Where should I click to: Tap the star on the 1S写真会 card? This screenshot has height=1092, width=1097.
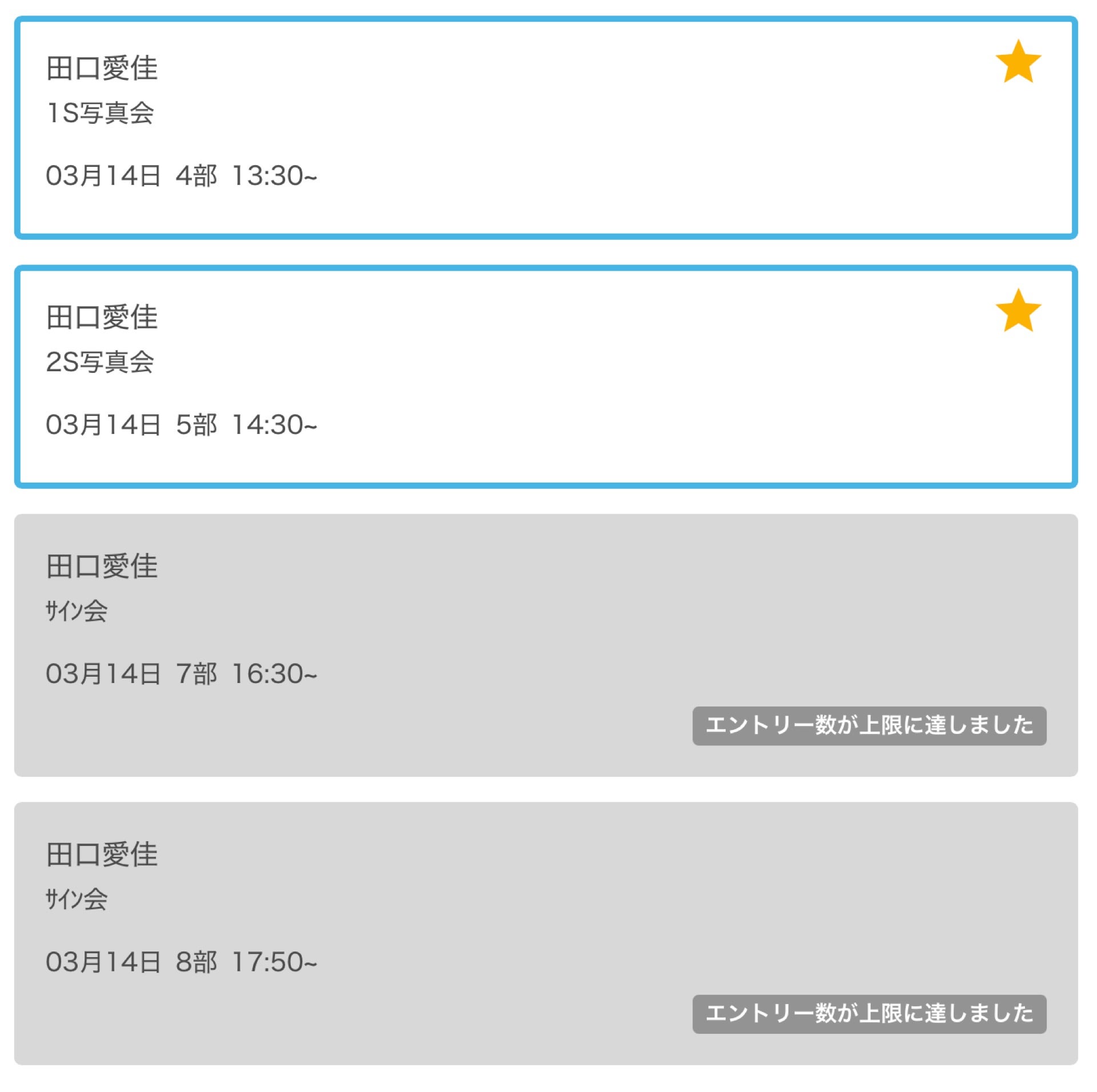(x=1018, y=62)
